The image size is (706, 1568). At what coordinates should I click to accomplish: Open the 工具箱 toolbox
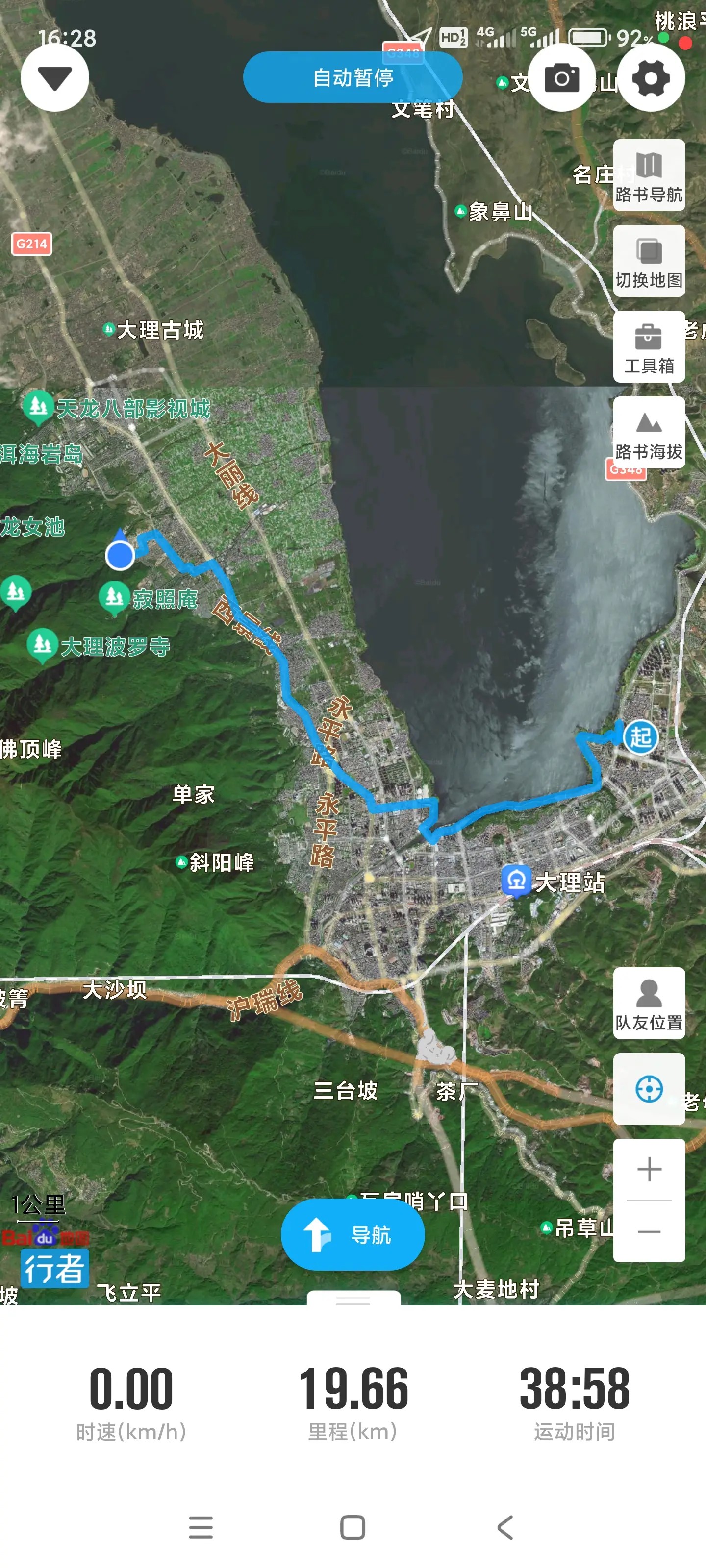tap(648, 347)
